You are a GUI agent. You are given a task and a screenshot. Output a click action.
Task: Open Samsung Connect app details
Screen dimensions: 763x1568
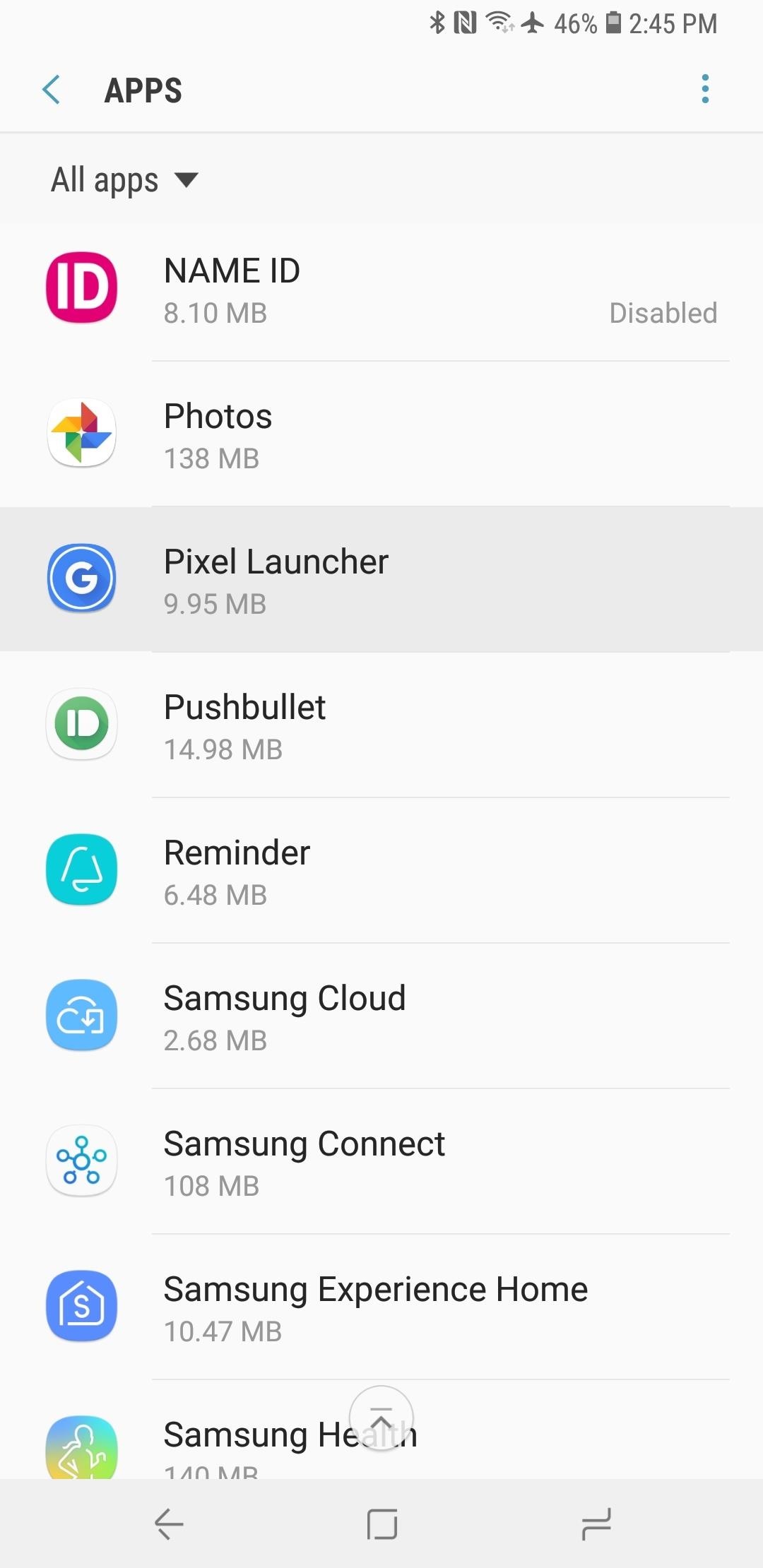(x=381, y=1162)
